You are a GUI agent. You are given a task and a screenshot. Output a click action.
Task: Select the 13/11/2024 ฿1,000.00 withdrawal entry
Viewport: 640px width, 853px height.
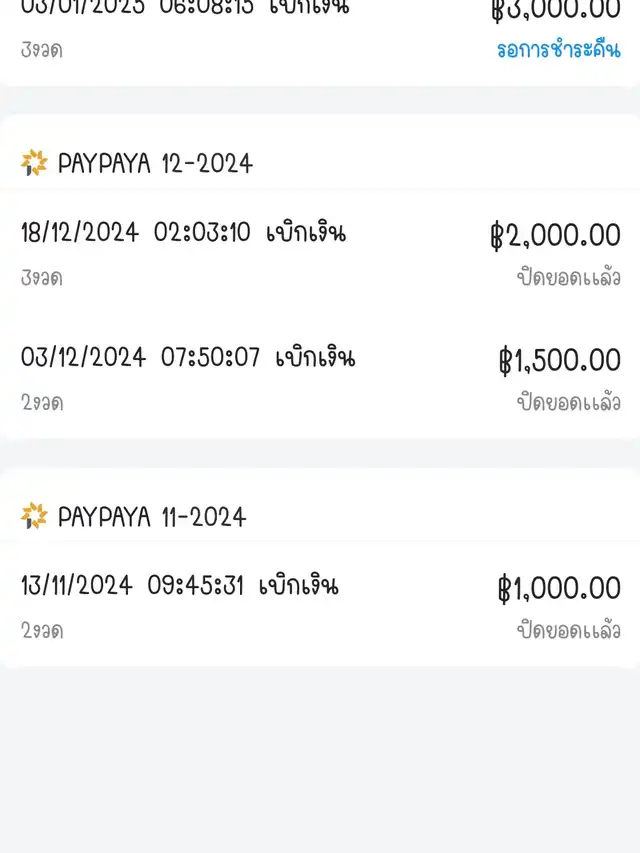(320, 605)
